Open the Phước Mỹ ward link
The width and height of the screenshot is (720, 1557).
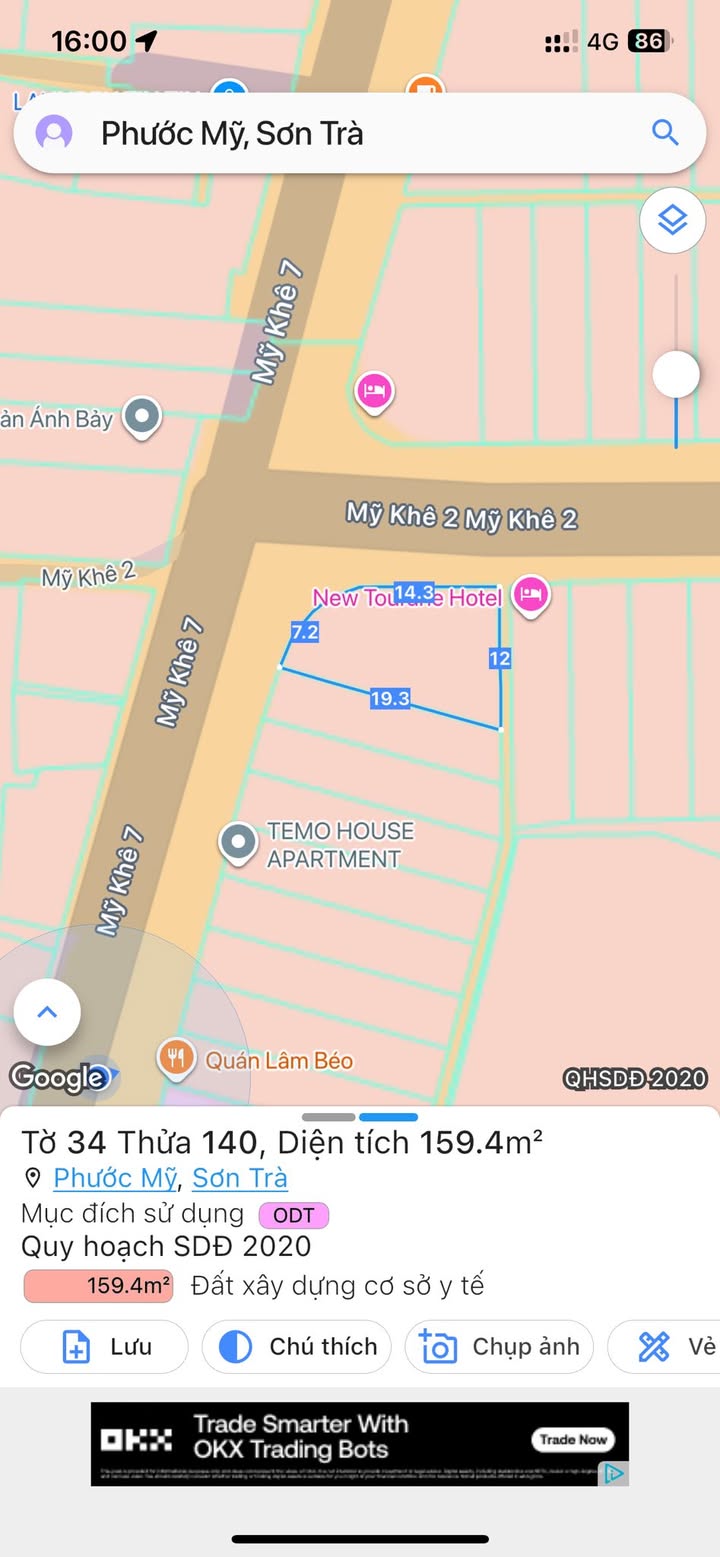(x=114, y=1178)
